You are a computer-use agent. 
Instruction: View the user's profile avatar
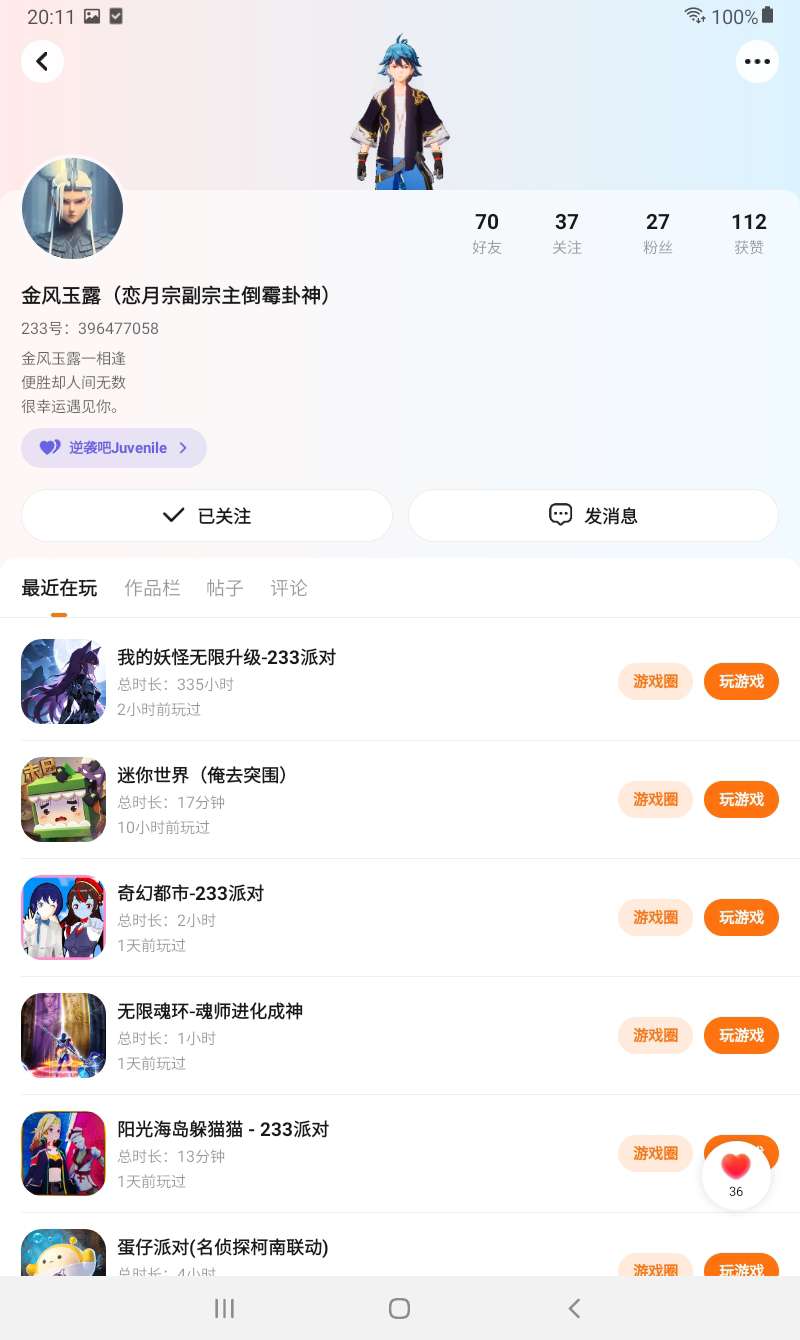tap(72, 209)
